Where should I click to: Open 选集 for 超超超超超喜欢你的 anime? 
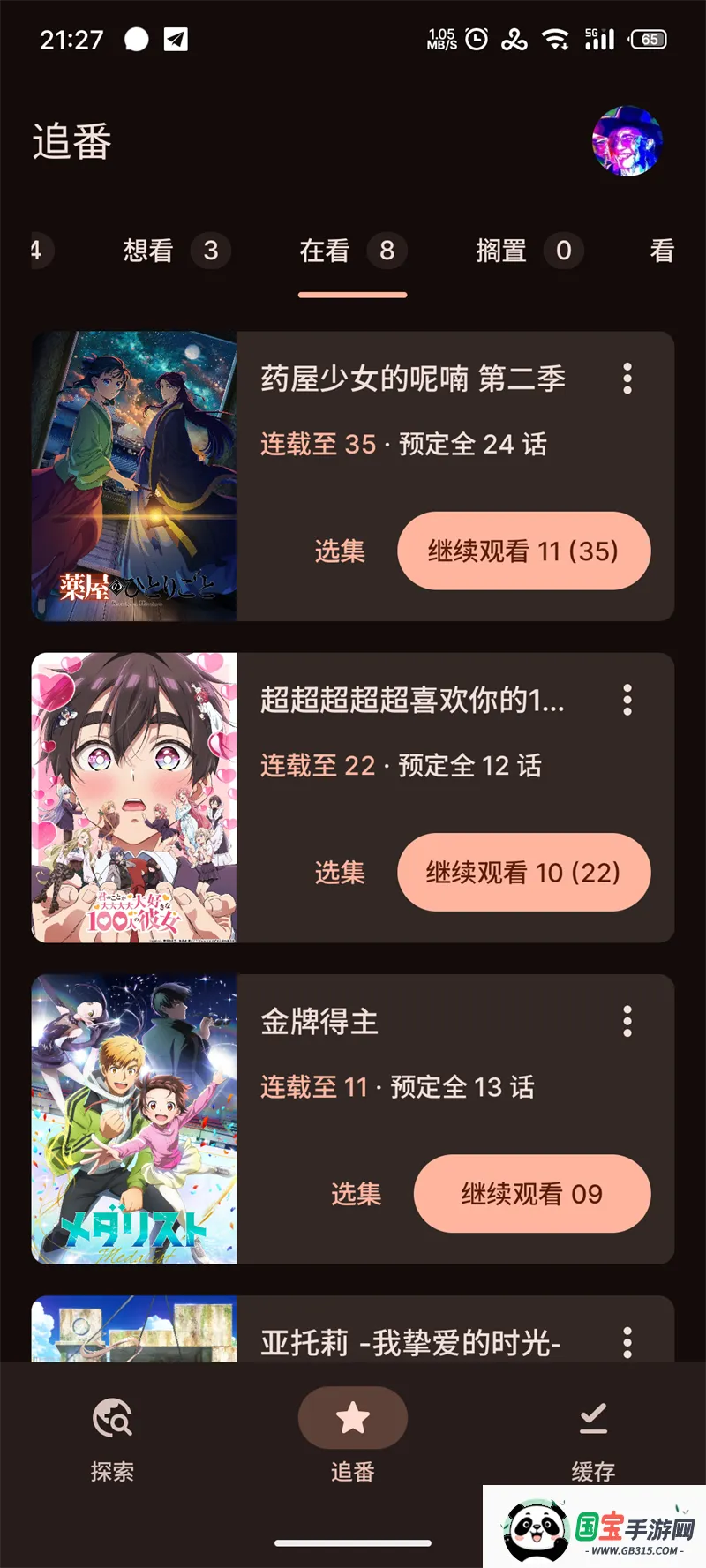click(339, 872)
